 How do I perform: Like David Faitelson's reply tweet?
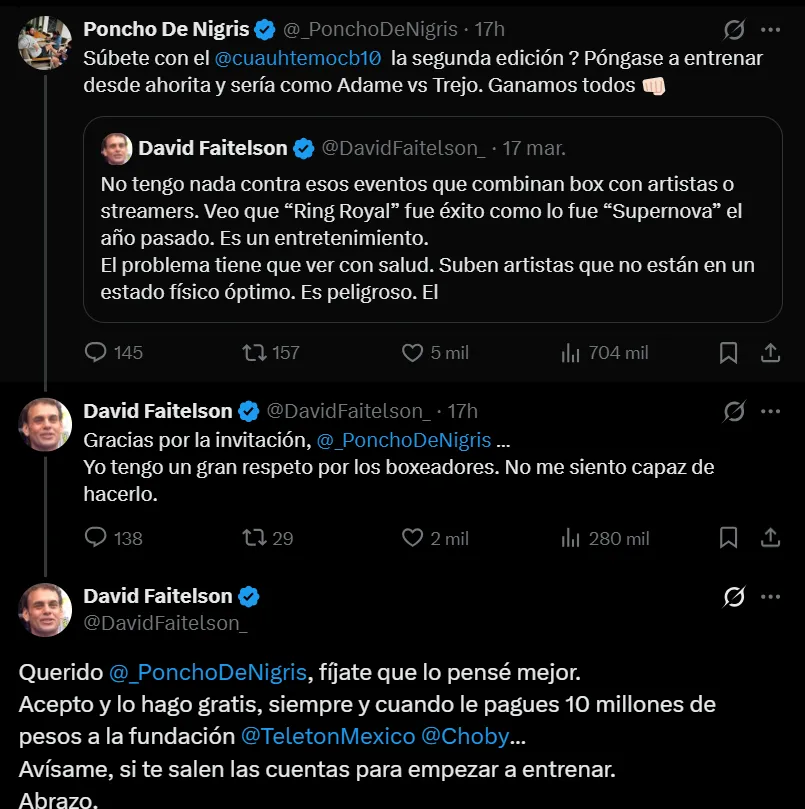click(x=412, y=538)
